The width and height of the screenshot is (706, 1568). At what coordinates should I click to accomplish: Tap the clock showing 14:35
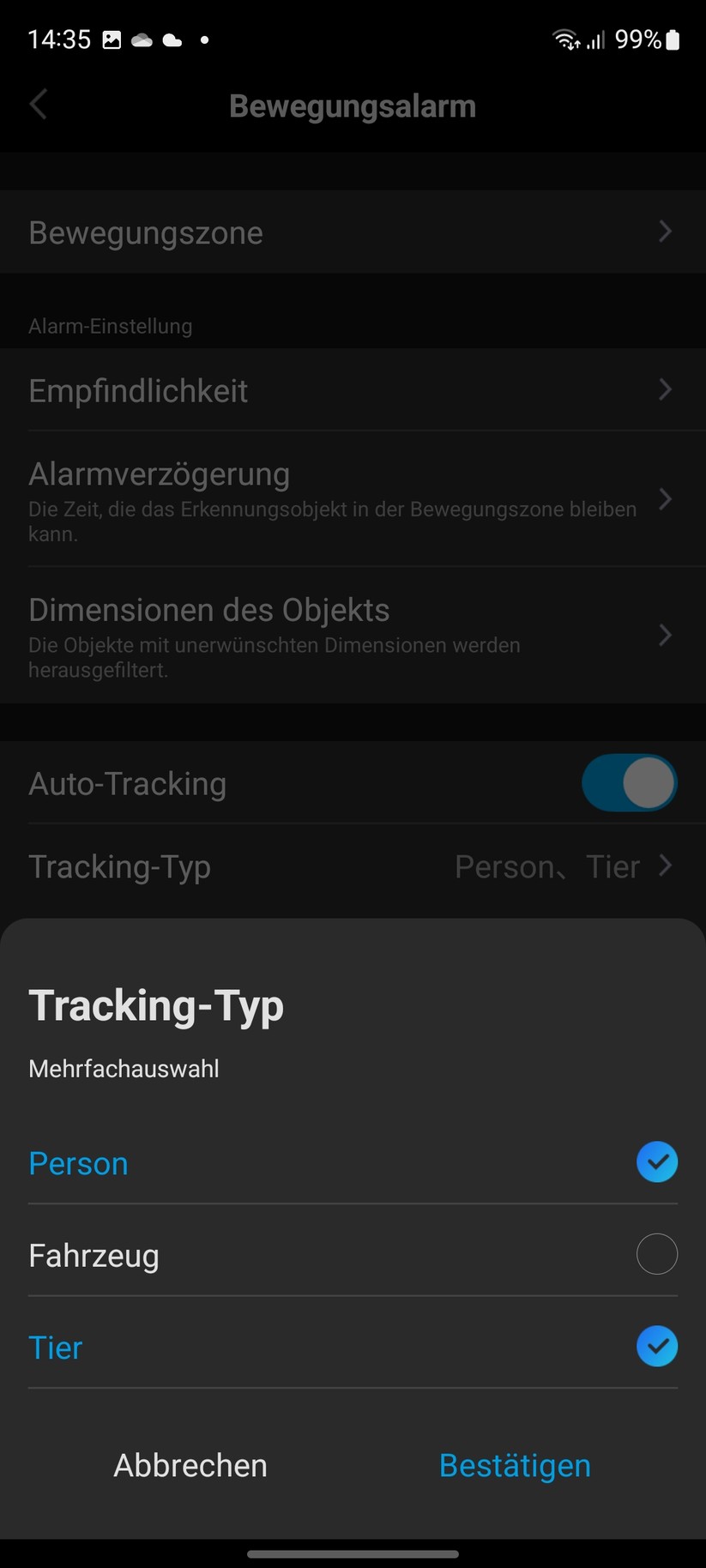click(58, 39)
